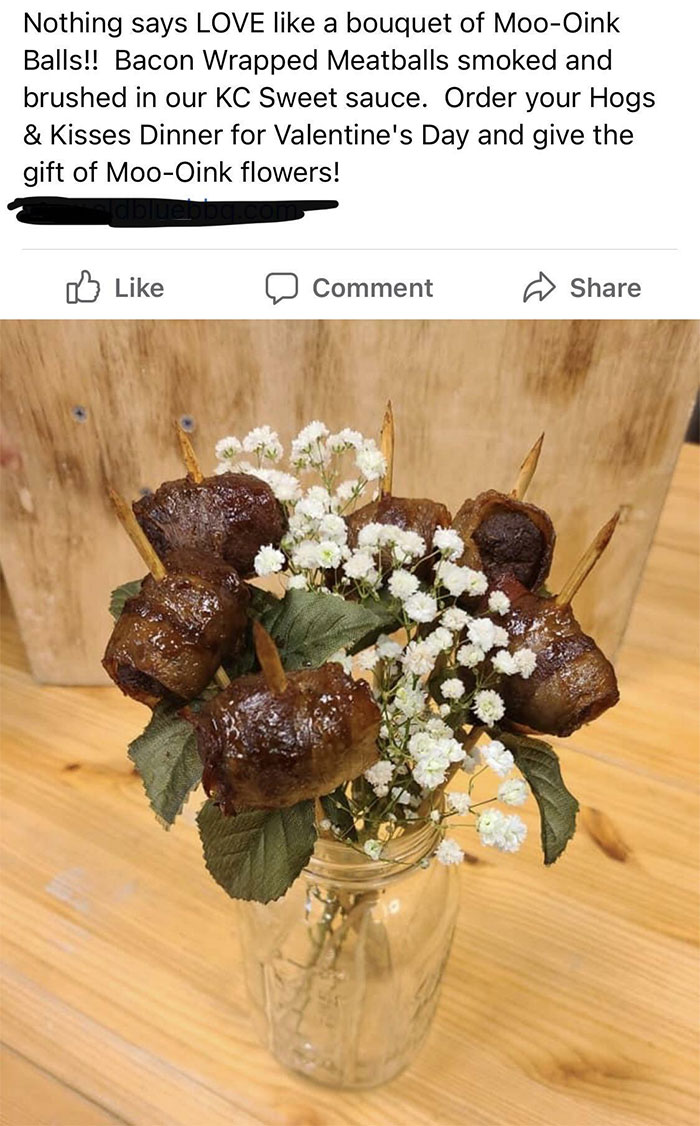Like the Moo-Oink Balls post
Viewport: 700px width, 1126px height.
(x=114, y=288)
